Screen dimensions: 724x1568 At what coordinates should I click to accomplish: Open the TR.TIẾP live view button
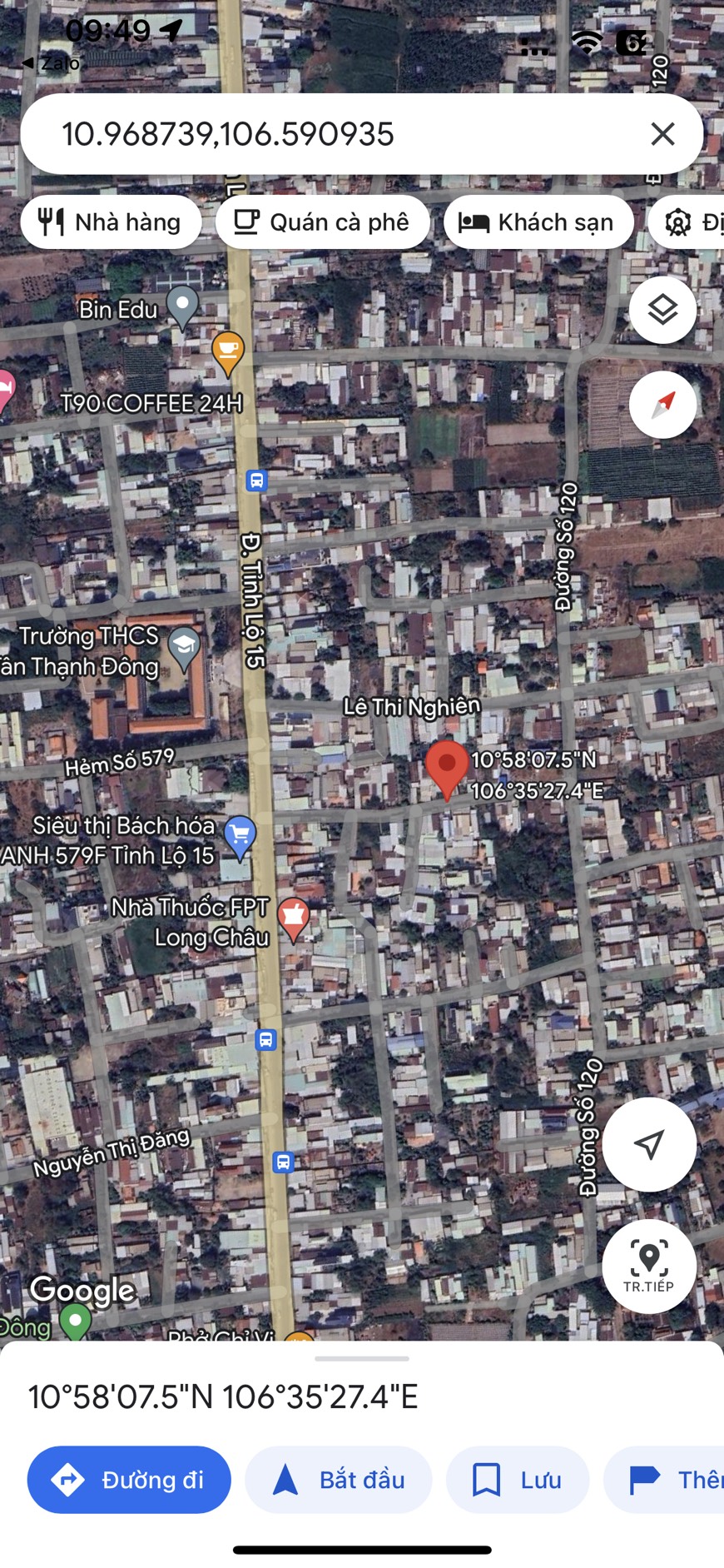649,1266
